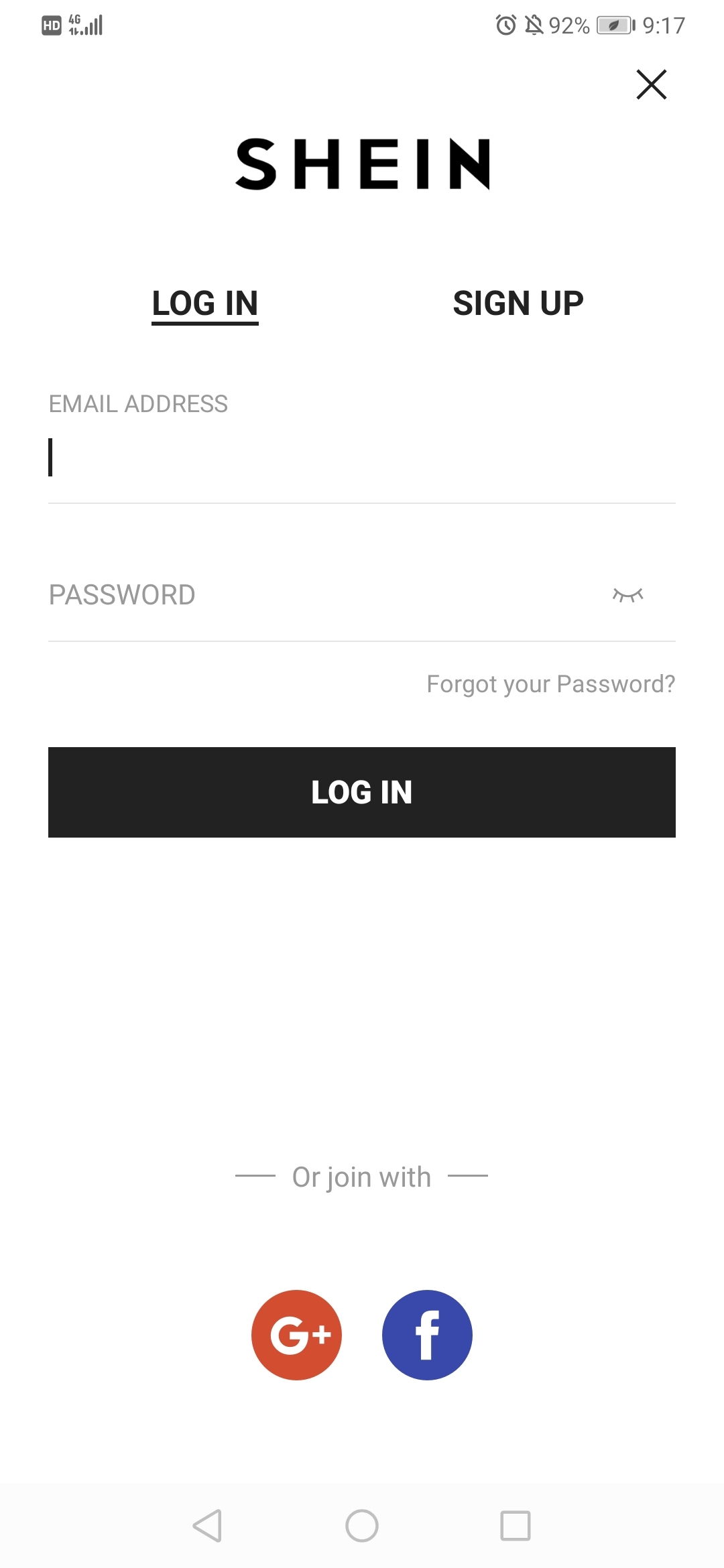Go to the phone's home screen
This screenshot has width=724, height=1568.
(x=362, y=1526)
